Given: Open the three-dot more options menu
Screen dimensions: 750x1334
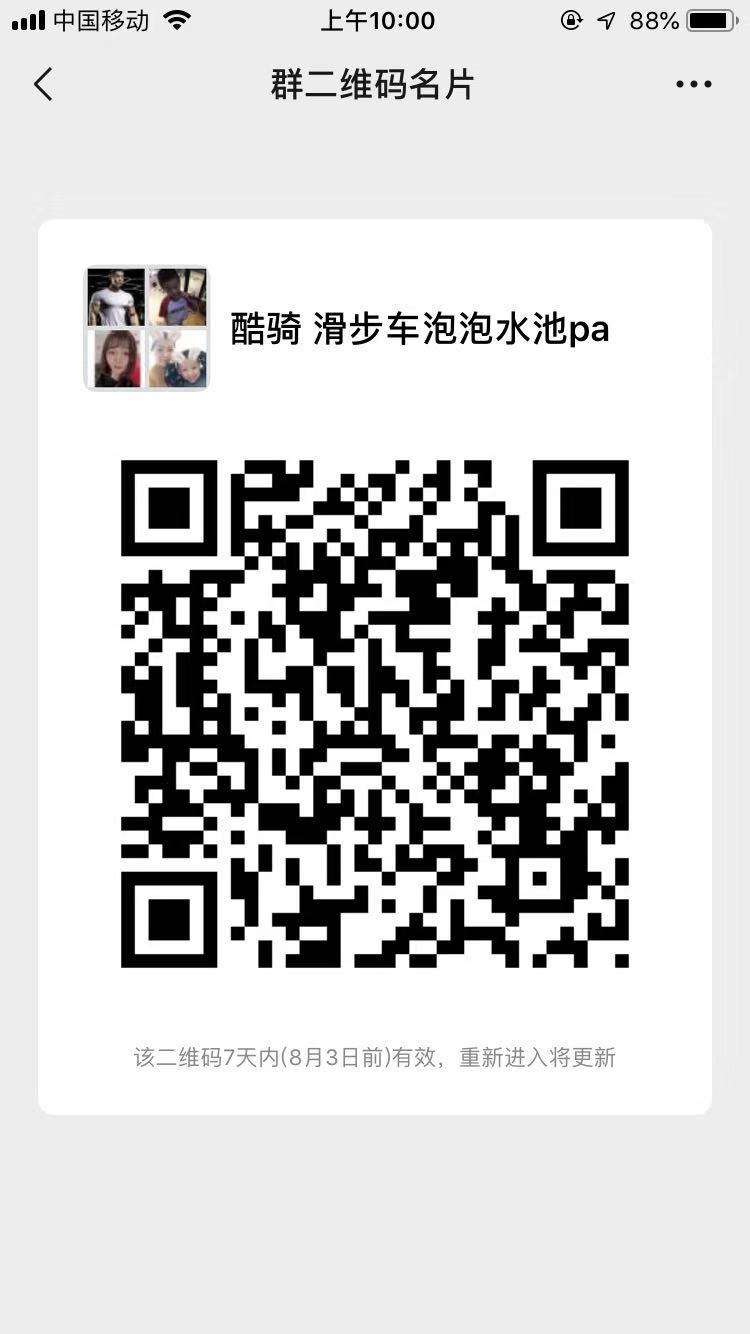Looking at the screenshot, I should (x=693, y=85).
